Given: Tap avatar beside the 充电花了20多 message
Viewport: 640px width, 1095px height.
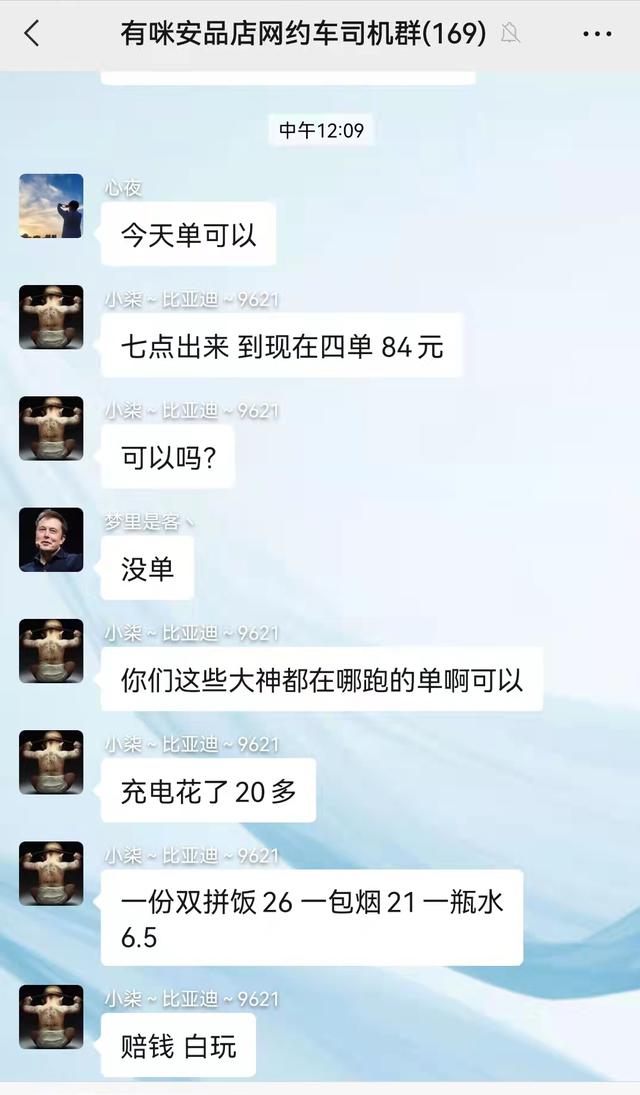Looking at the screenshot, I should pyautogui.click(x=51, y=762).
